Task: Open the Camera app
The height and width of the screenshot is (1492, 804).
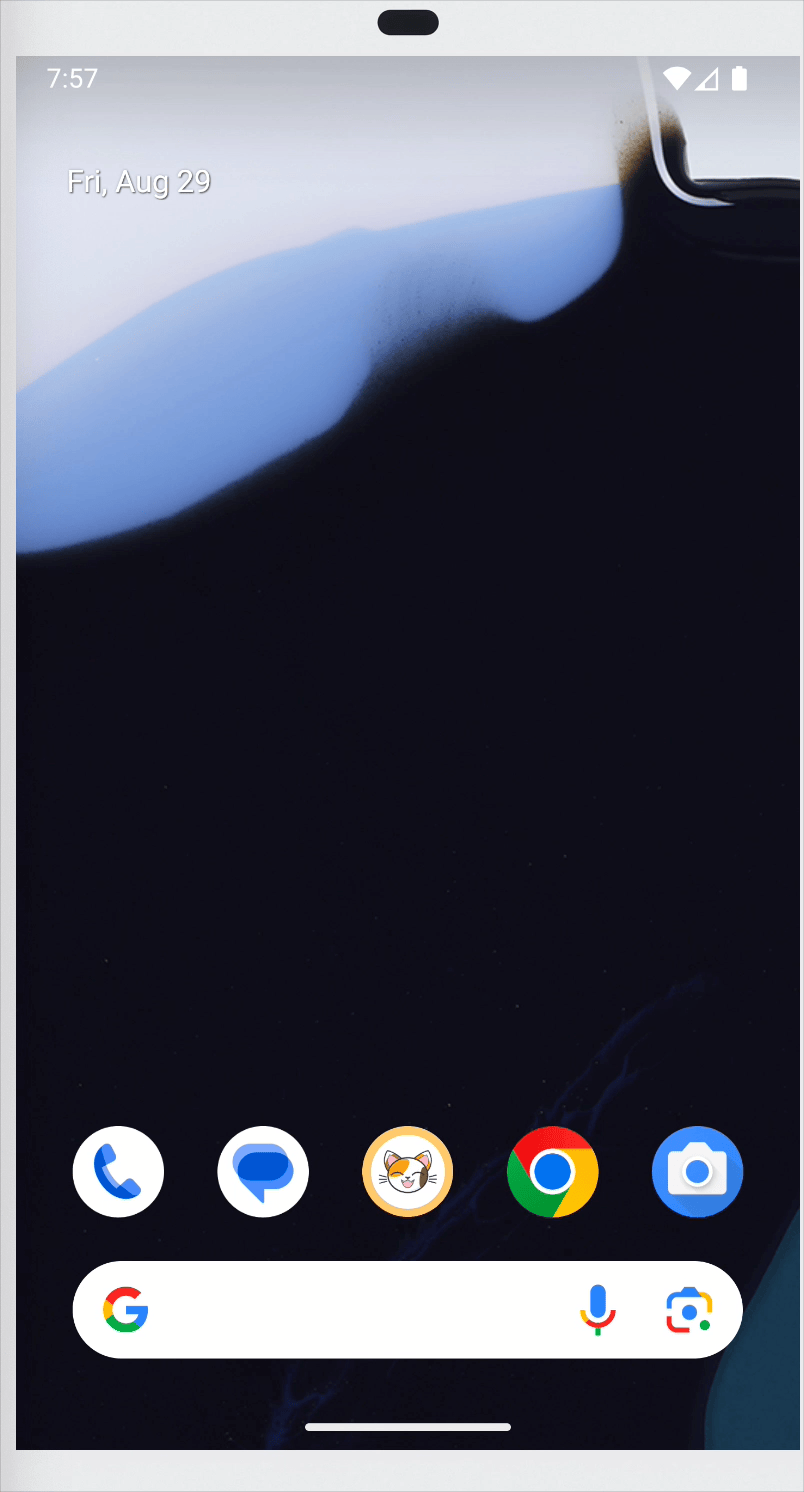Action: (697, 1171)
